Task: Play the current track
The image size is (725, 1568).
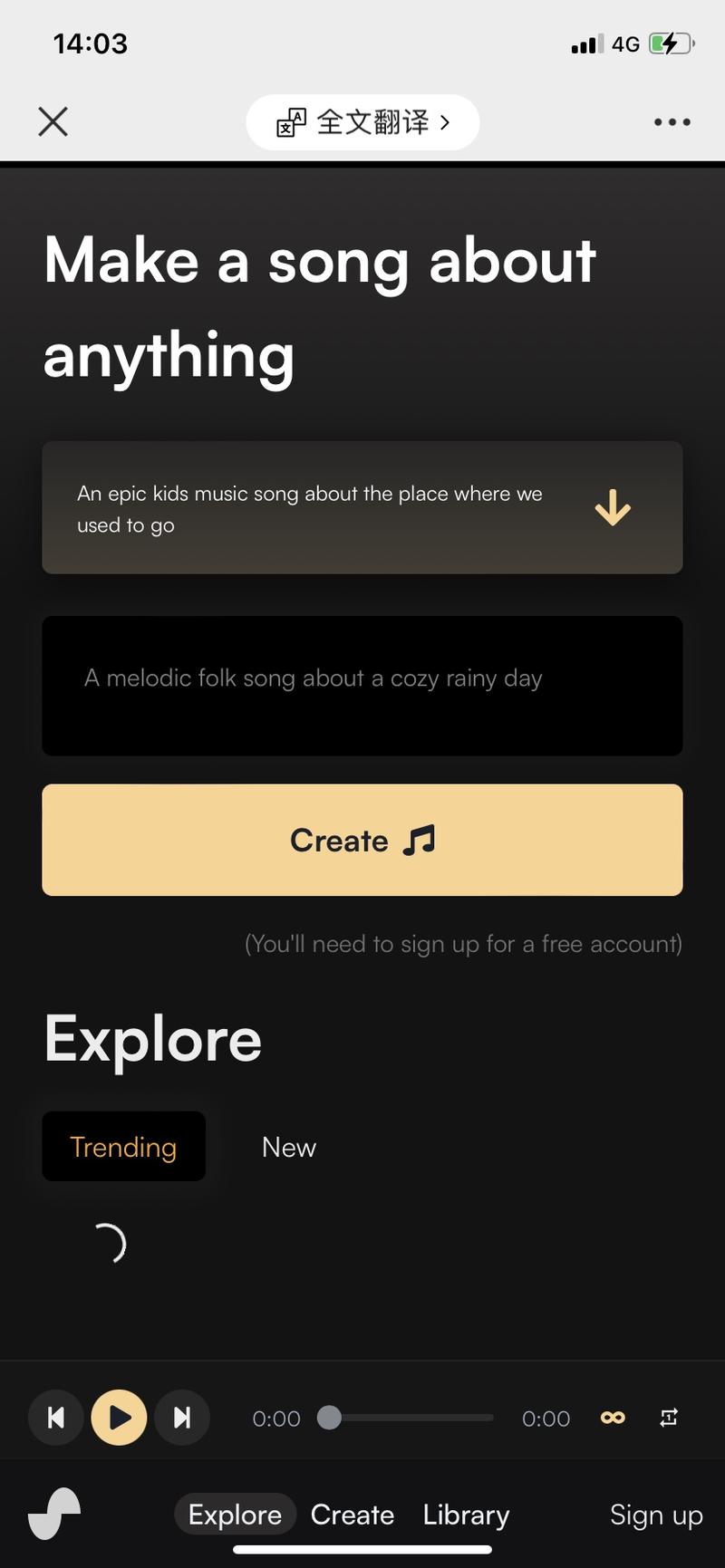Action: pyautogui.click(x=119, y=1418)
